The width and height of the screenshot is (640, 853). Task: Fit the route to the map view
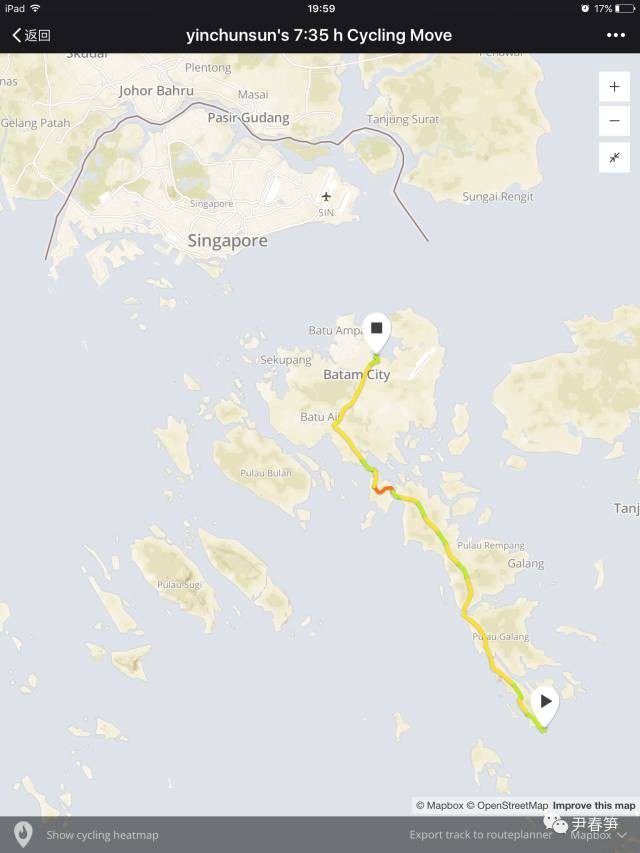614,158
